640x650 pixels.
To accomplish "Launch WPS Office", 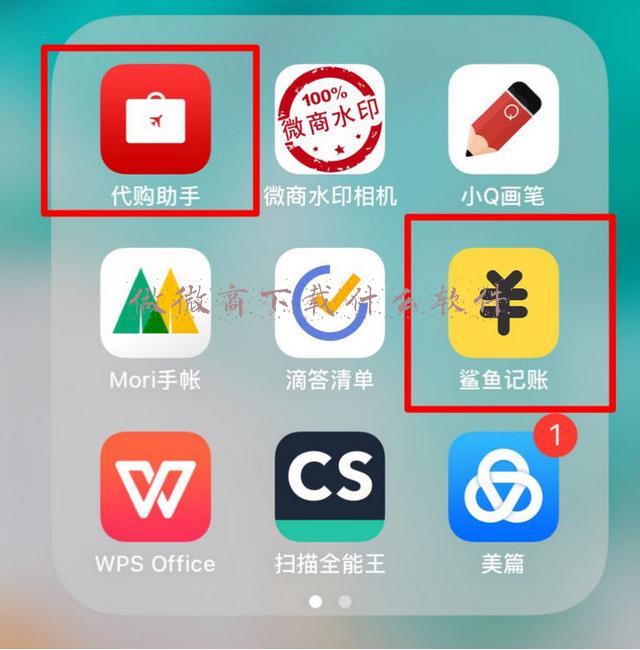I will [155, 486].
